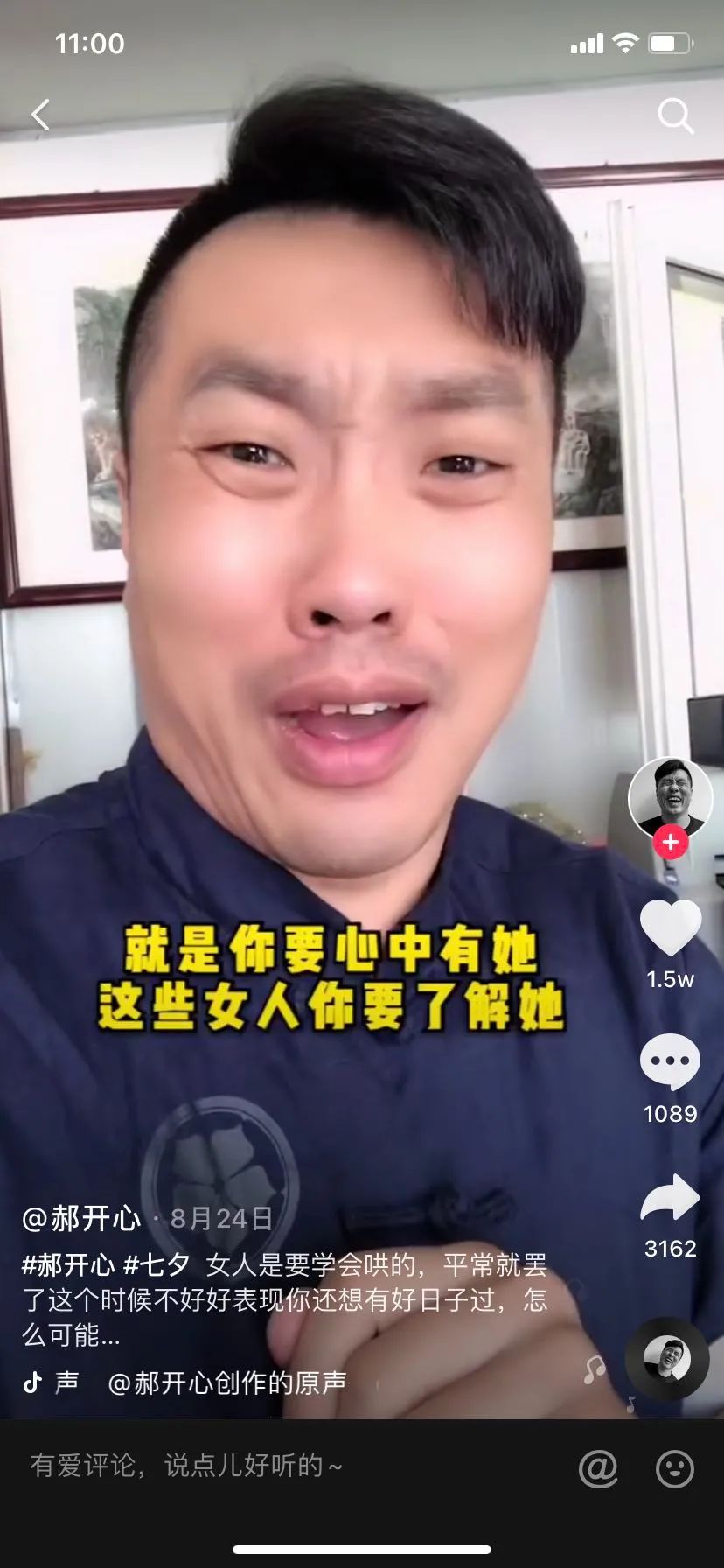724x1568 pixels.
Task: Open the spinning music disc
Action: point(667,1359)
